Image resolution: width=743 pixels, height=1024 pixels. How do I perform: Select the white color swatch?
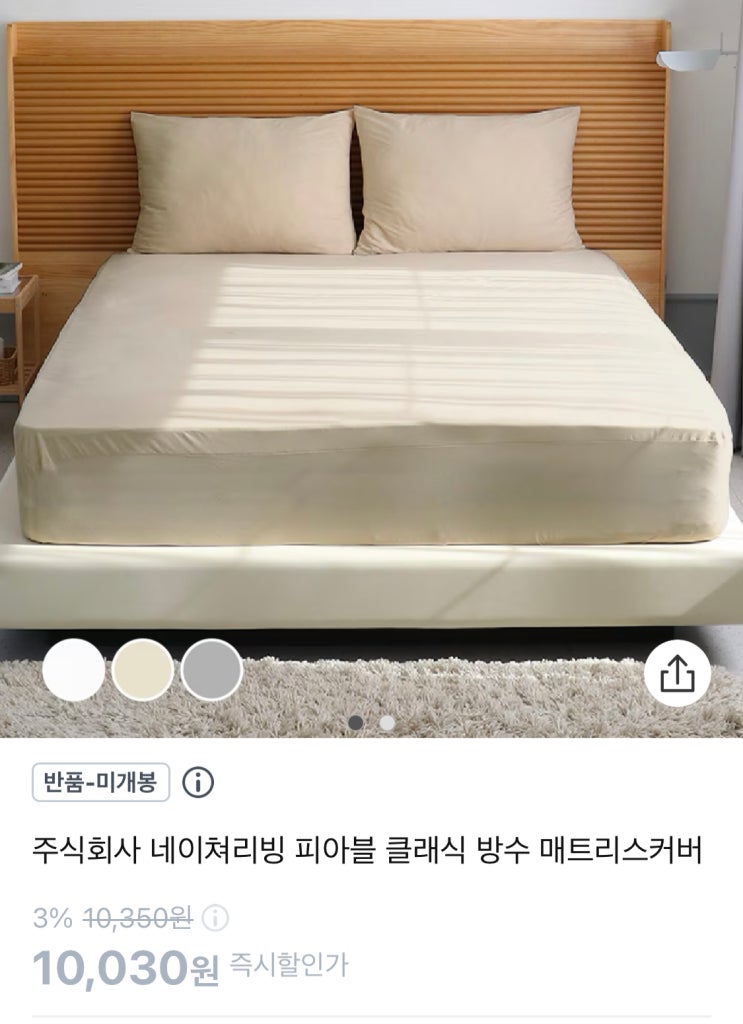(x=74, y=670)
